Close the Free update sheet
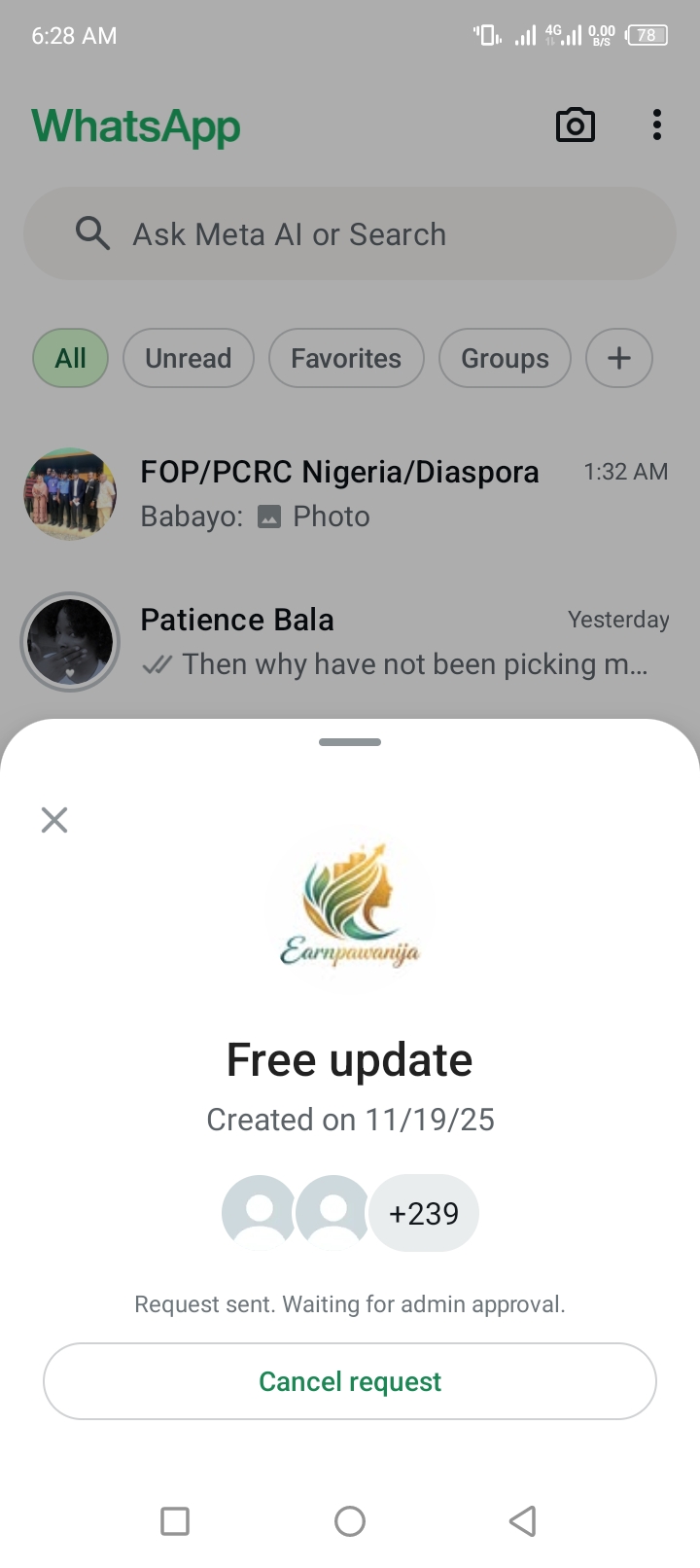 [x=54, y=820]
